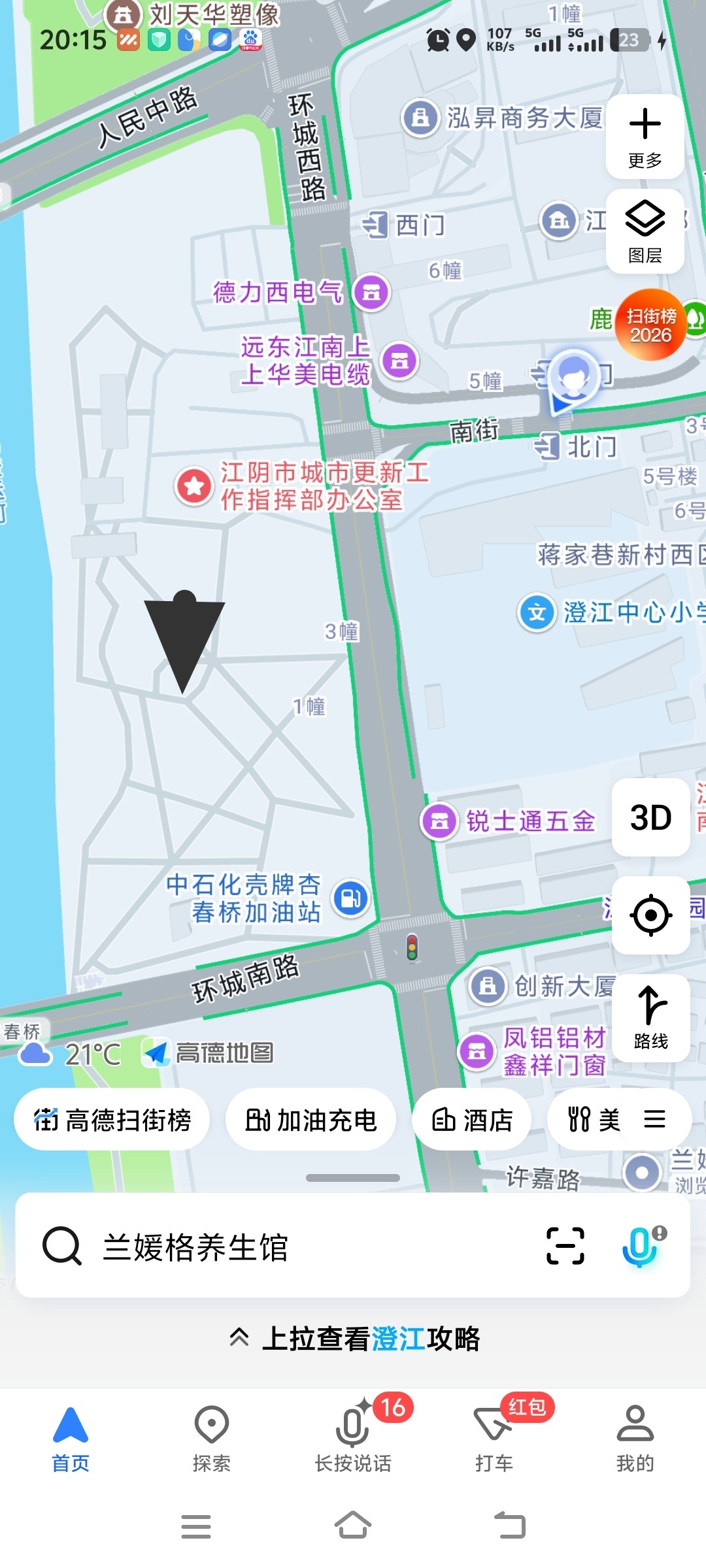Expand 上拉查看澄江攻略 panel

pos(353,1339)
